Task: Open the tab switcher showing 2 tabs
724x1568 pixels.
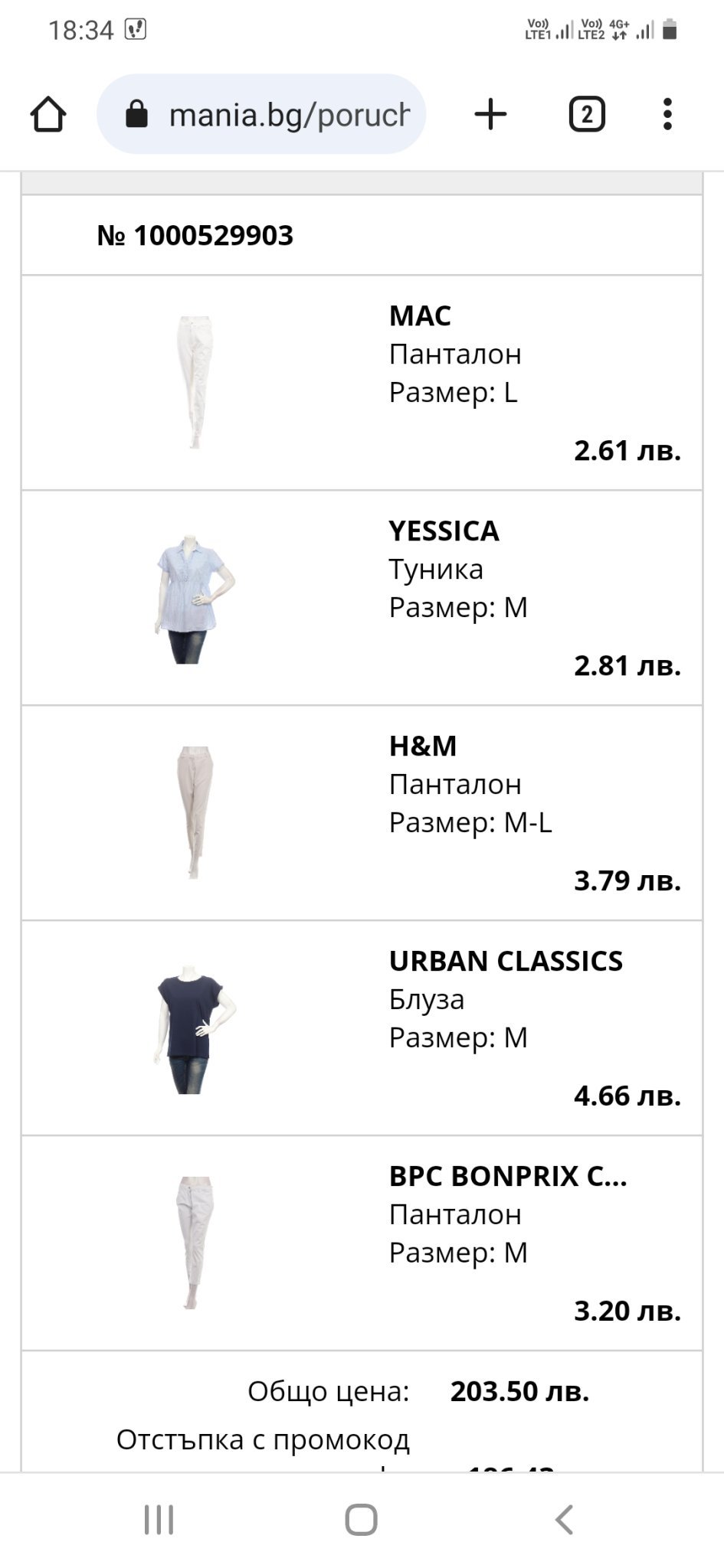Action: coord(587,114)
